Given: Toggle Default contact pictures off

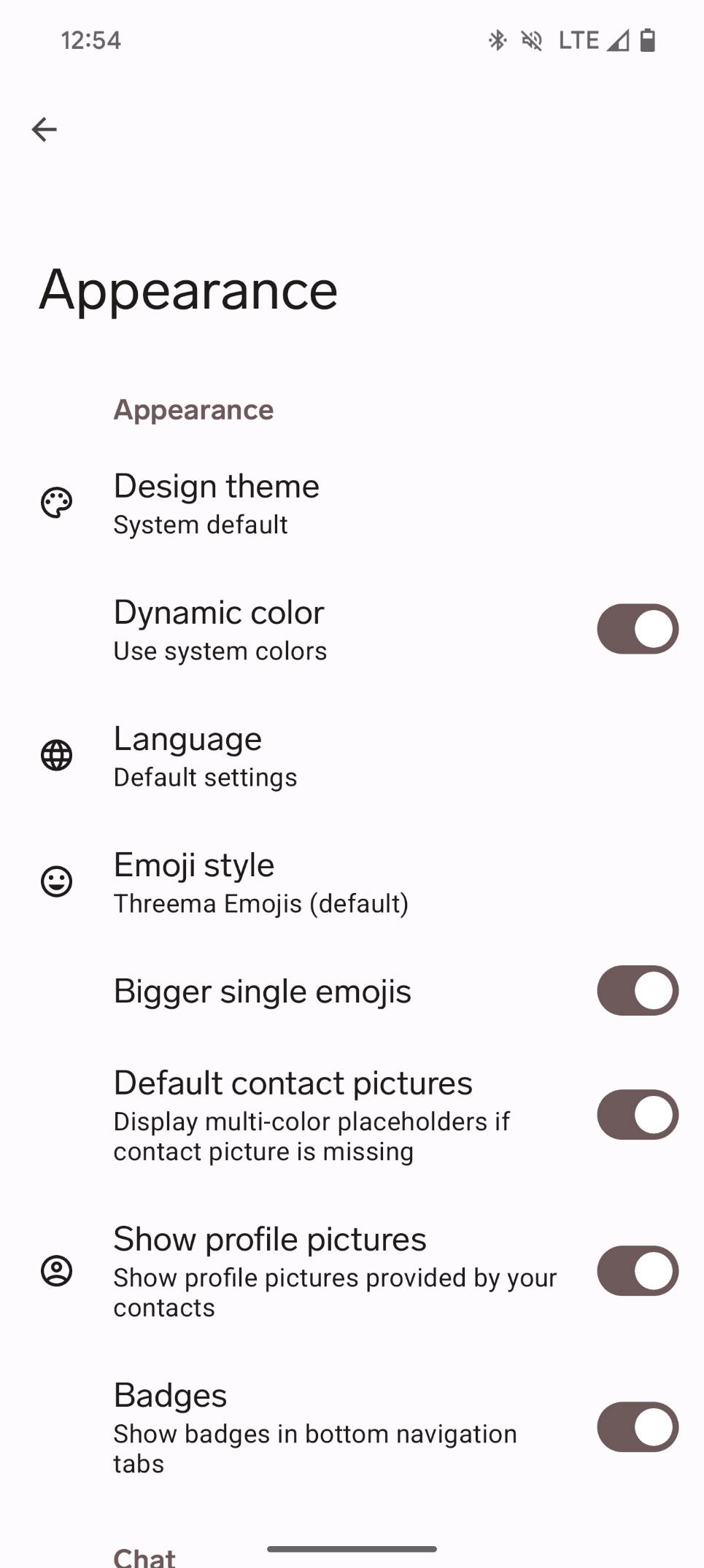Looking at the screenshot, I should (x=638, y=1115).
